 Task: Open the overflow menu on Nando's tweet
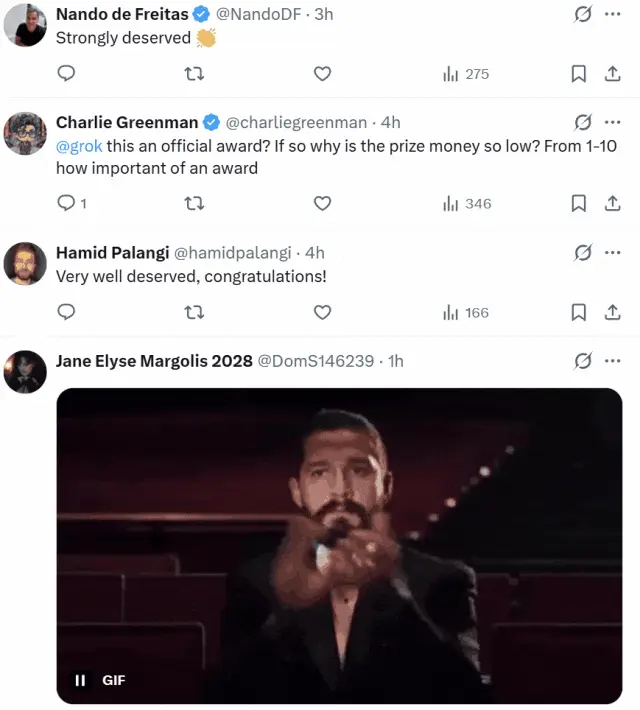[612, 14]
